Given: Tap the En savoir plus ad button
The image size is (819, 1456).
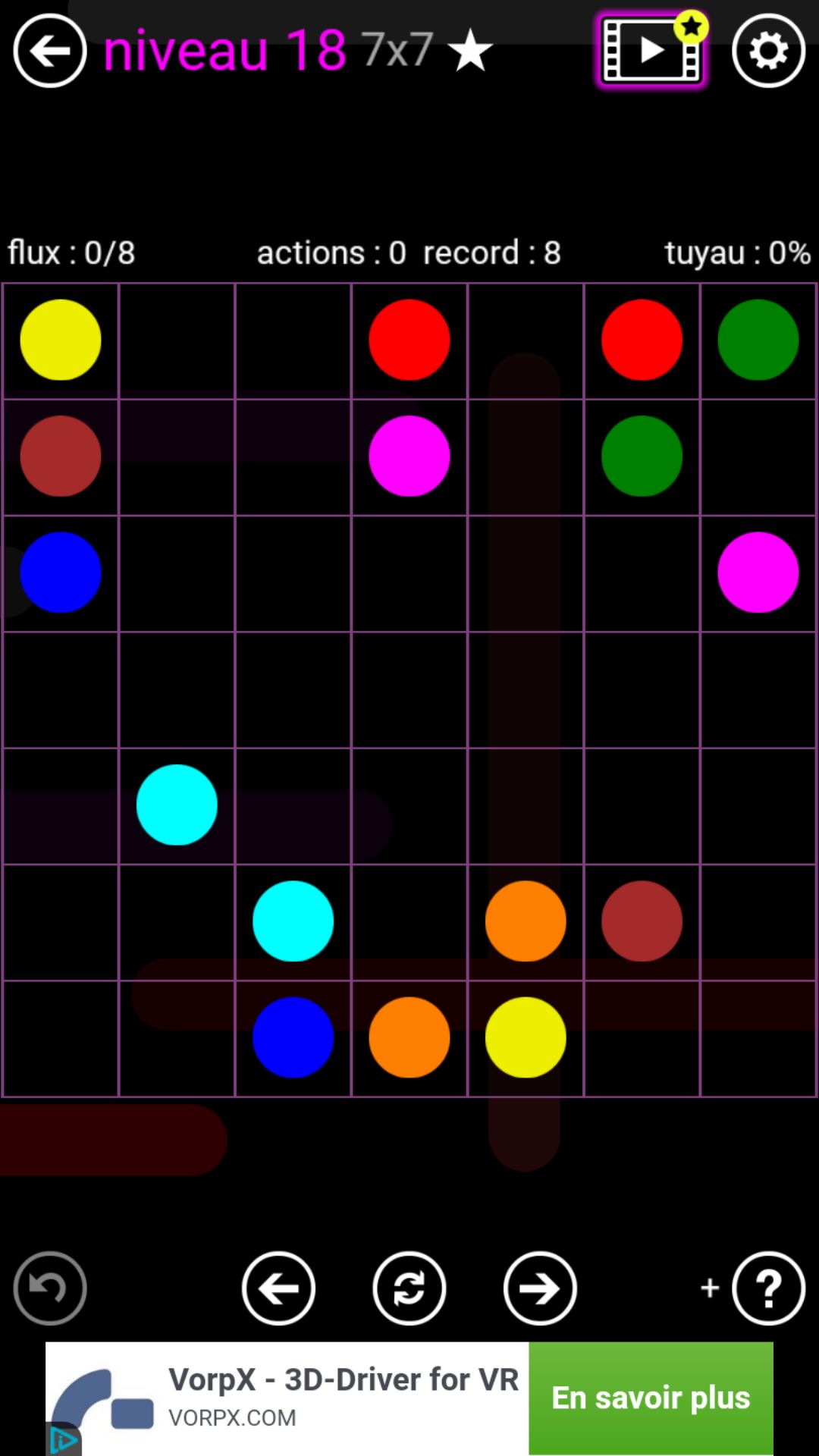Looking at the screenshot, I should pos(651,1398).
